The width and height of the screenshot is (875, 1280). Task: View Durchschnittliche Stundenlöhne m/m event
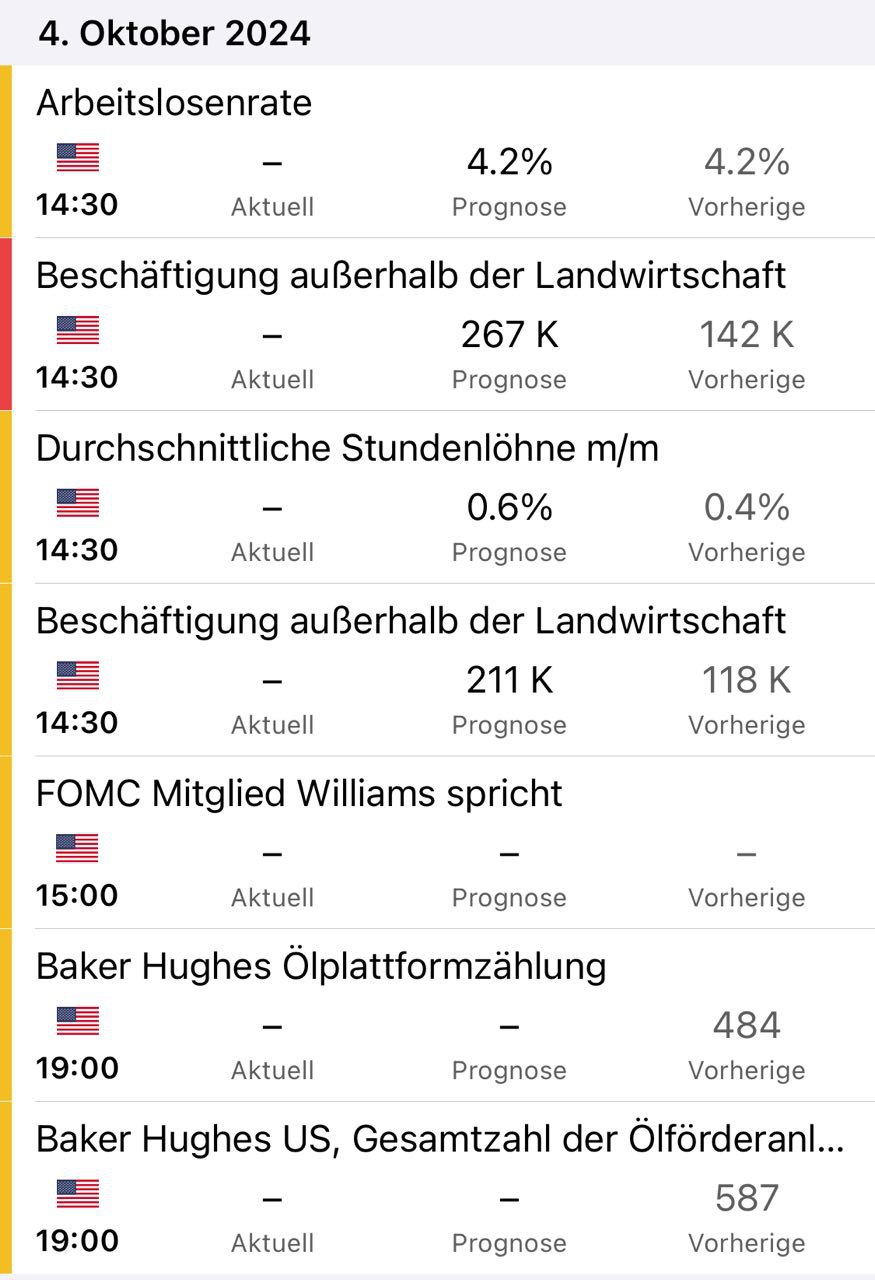tap(347, 449)
